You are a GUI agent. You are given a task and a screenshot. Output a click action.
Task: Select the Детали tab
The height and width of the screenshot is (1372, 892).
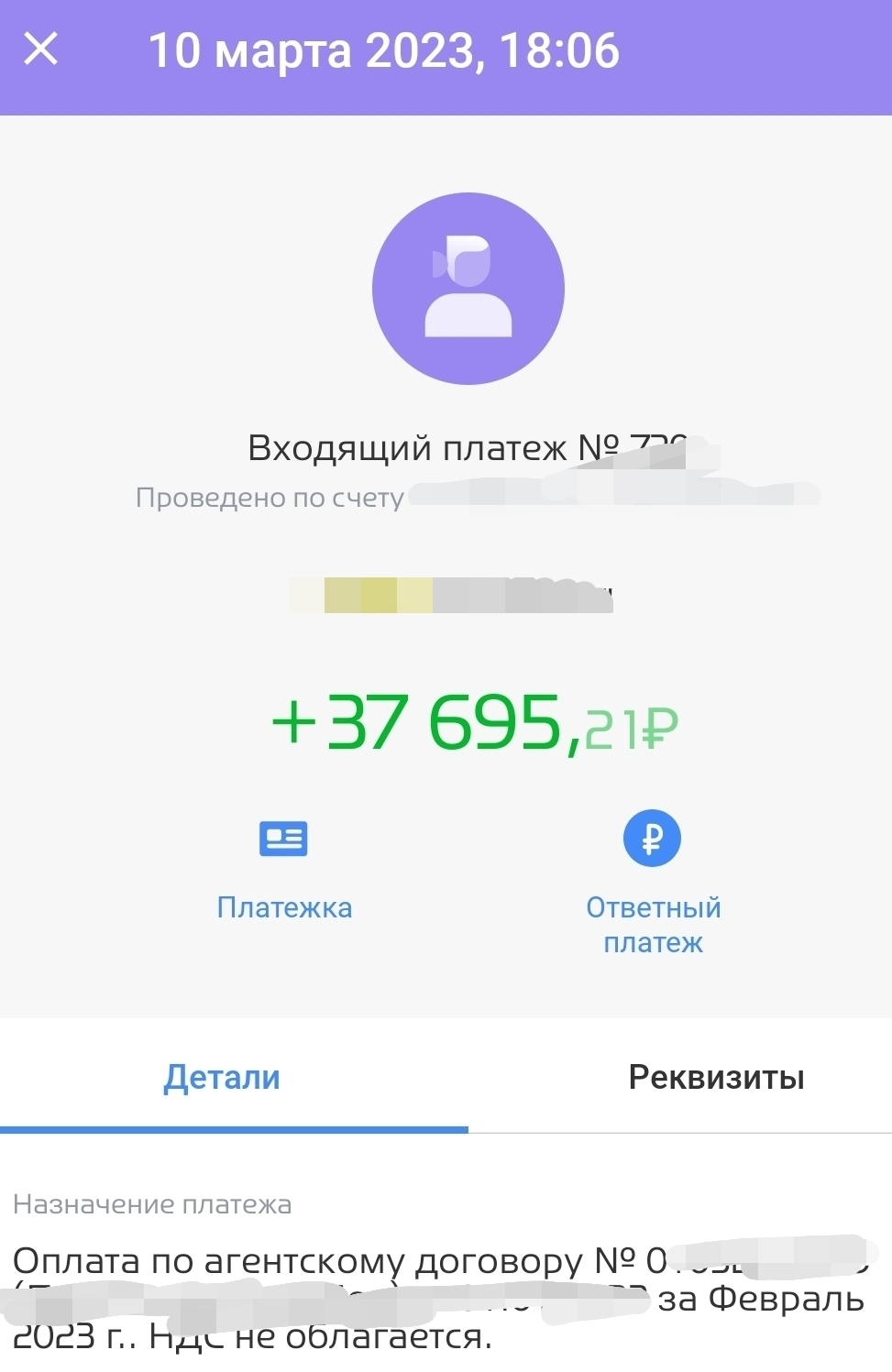(222, 1077)
